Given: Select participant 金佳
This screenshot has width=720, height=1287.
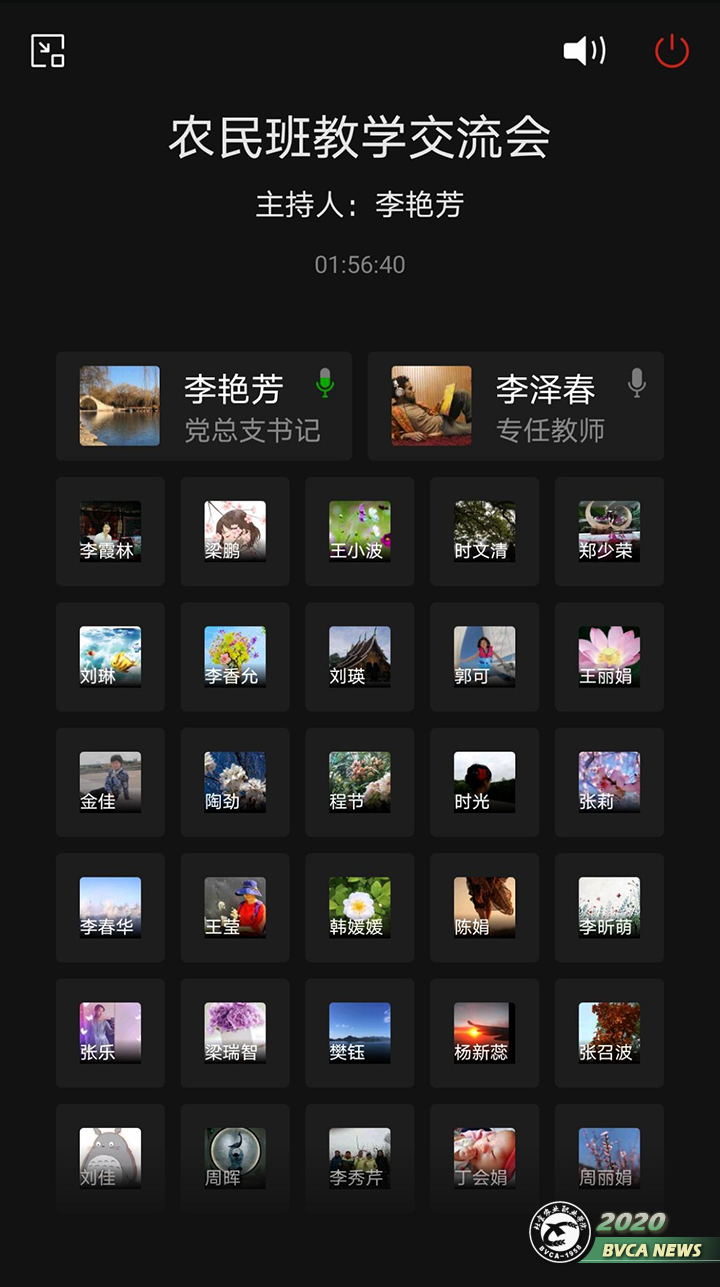Looking at the screenshot, I should click(x=110, y=782).
